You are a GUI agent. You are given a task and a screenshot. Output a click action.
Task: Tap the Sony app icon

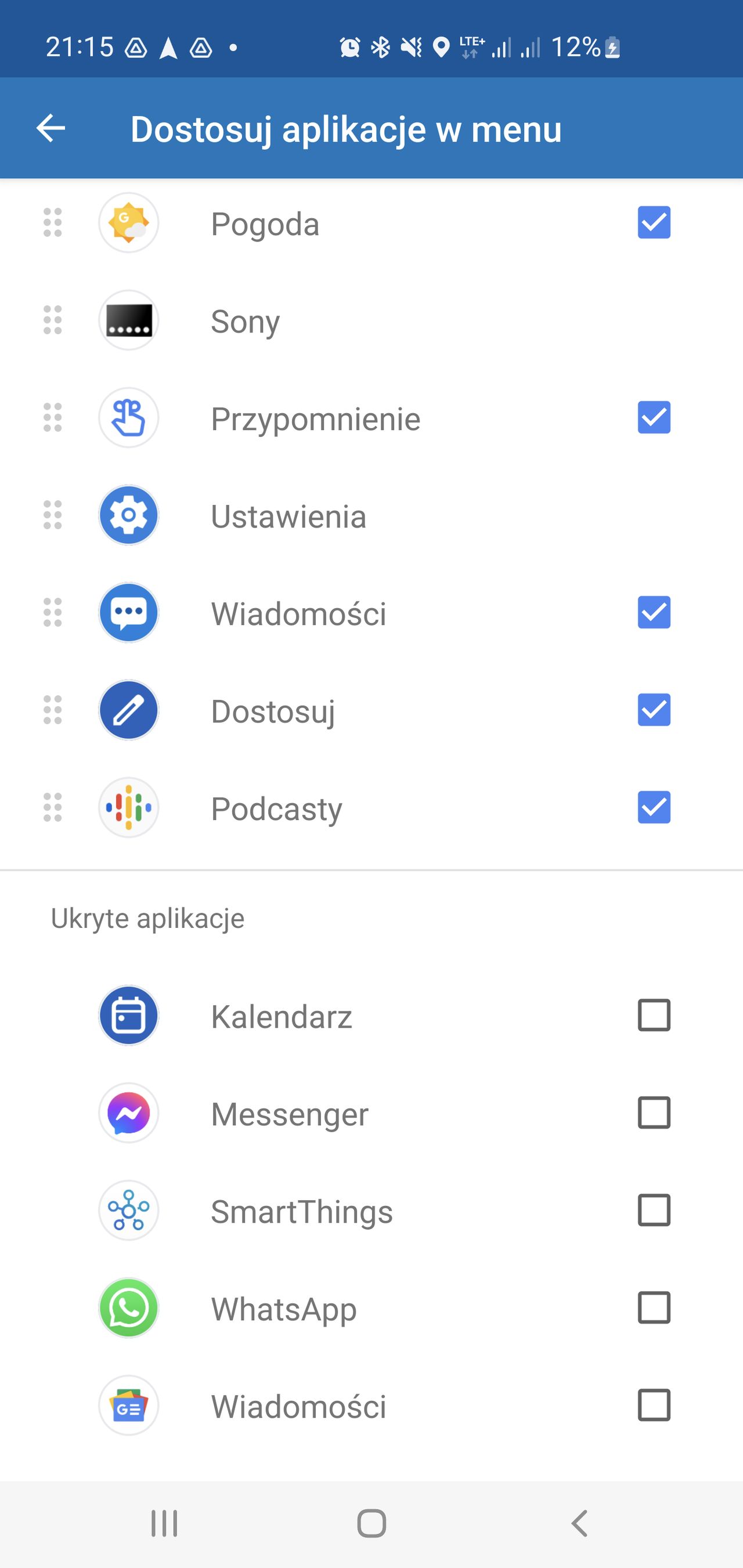click(x=128, y=321)
